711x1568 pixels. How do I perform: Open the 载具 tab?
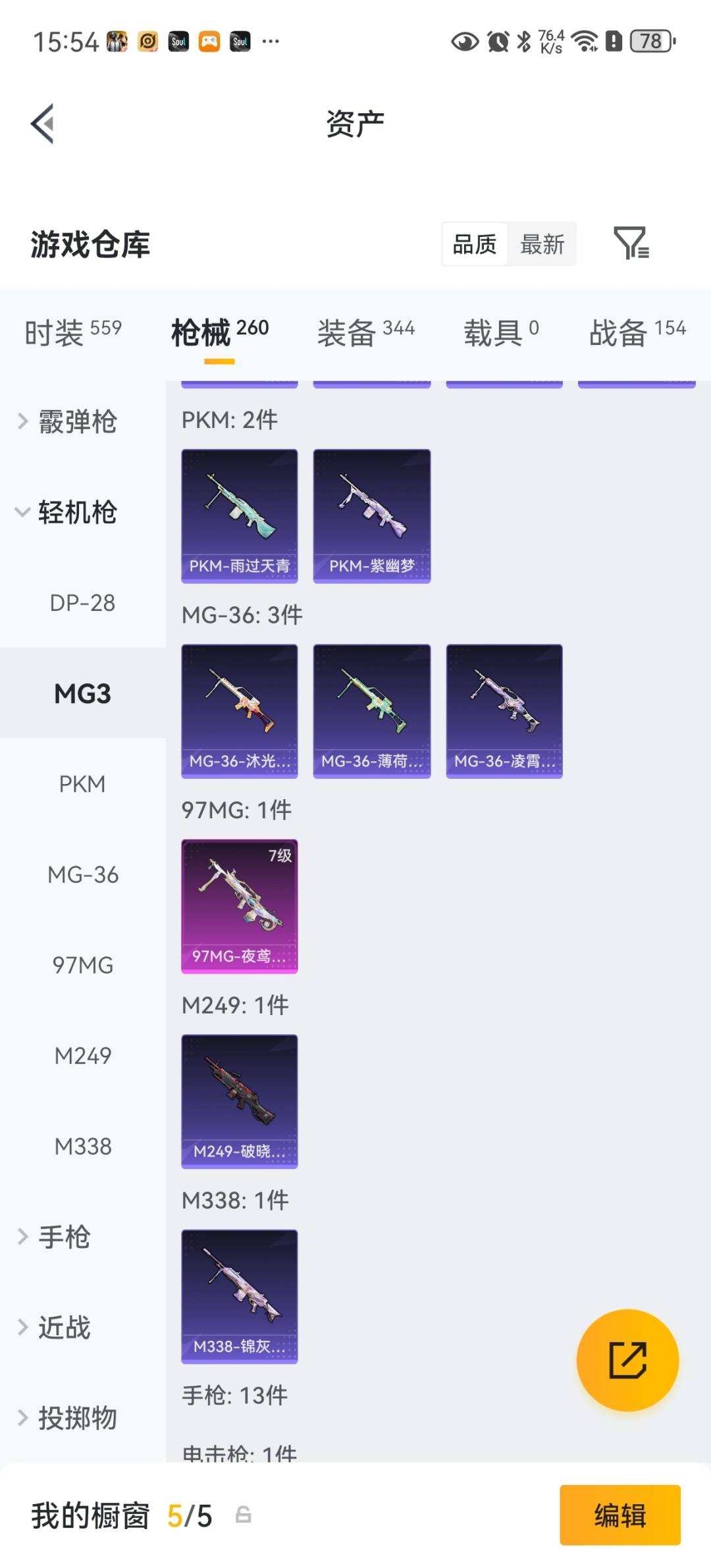point(501,331)
